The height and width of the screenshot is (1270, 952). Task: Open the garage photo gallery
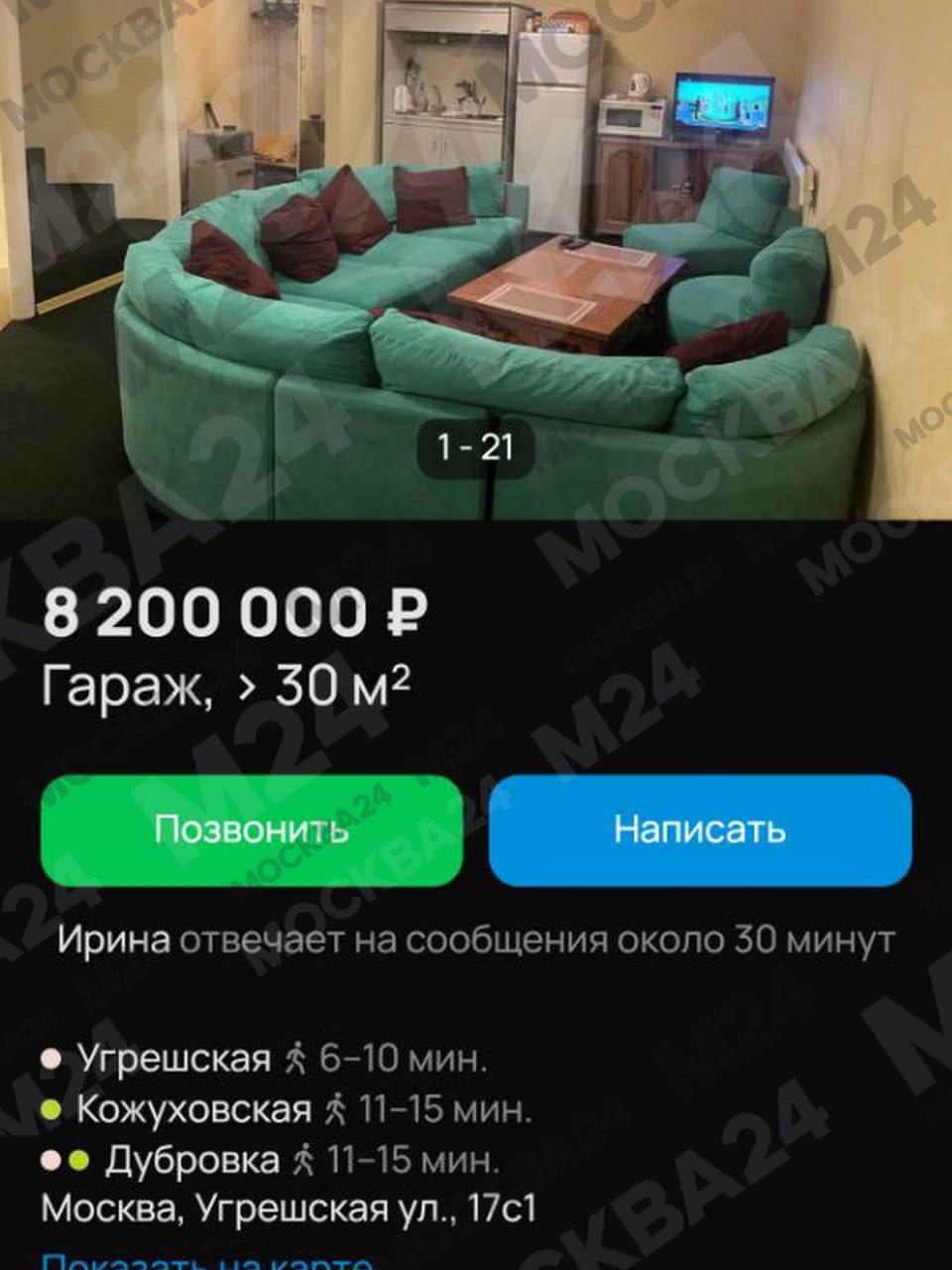[x=476, y=258]
